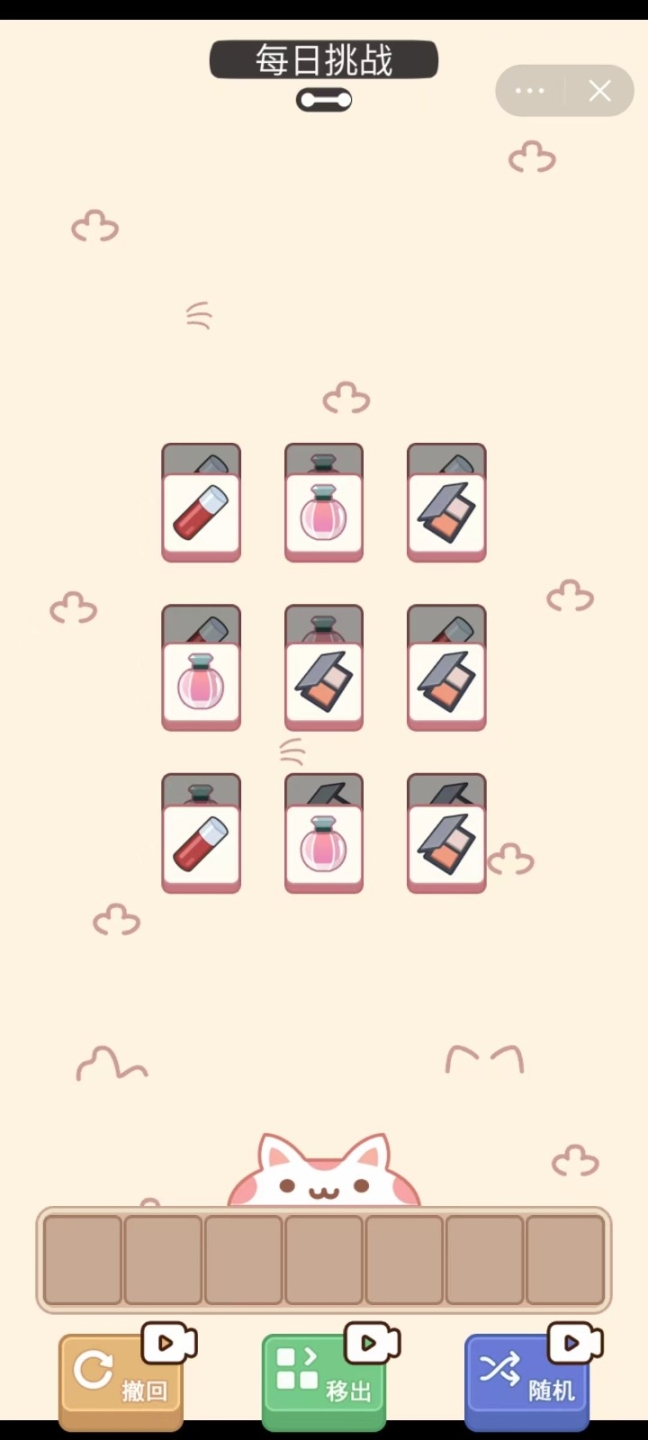The image size is (648, 1440).
Task: Pick the lipstick tile in the top row
Action: point(201,514)
